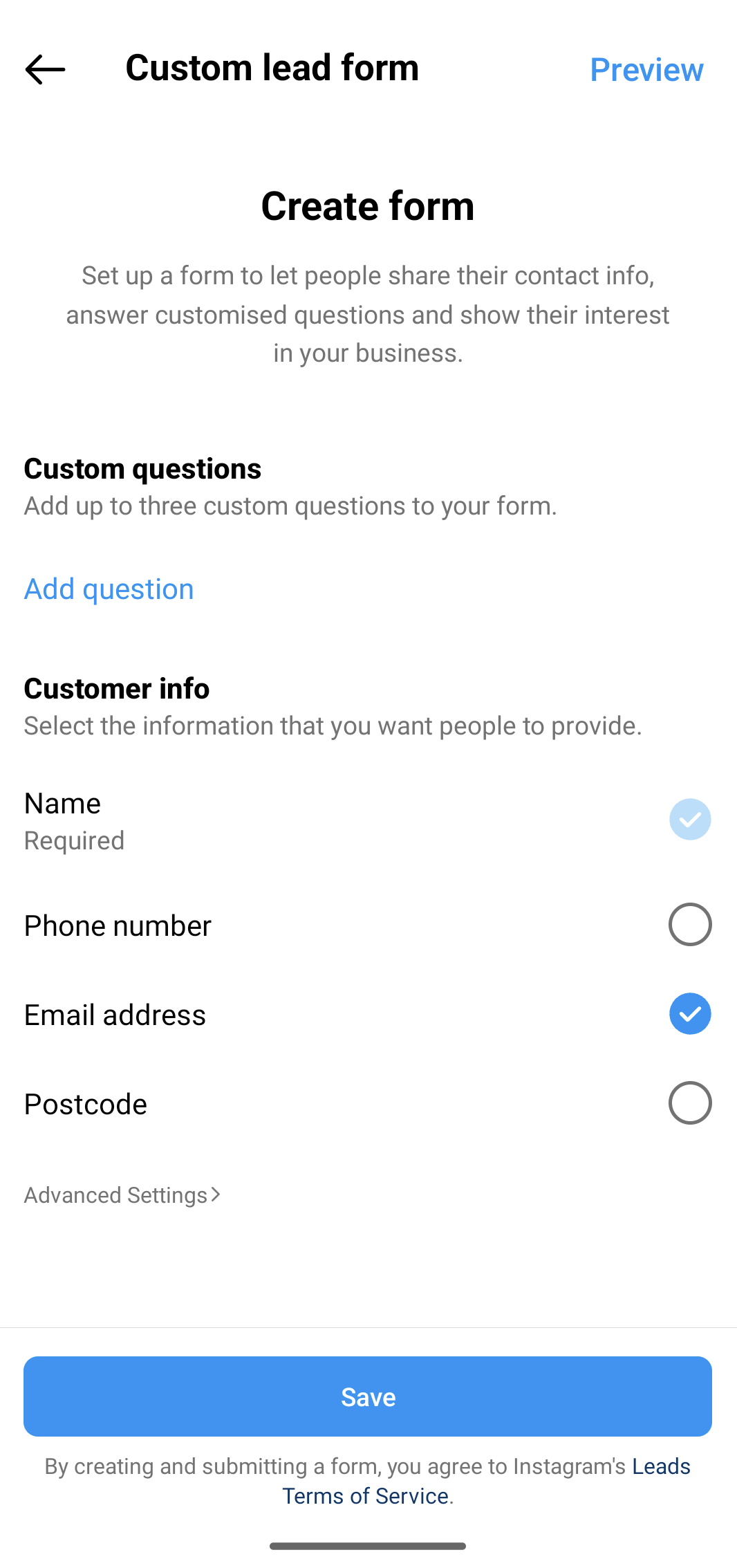Tap the chevron after Advanced Settings

pos(215,1194)
